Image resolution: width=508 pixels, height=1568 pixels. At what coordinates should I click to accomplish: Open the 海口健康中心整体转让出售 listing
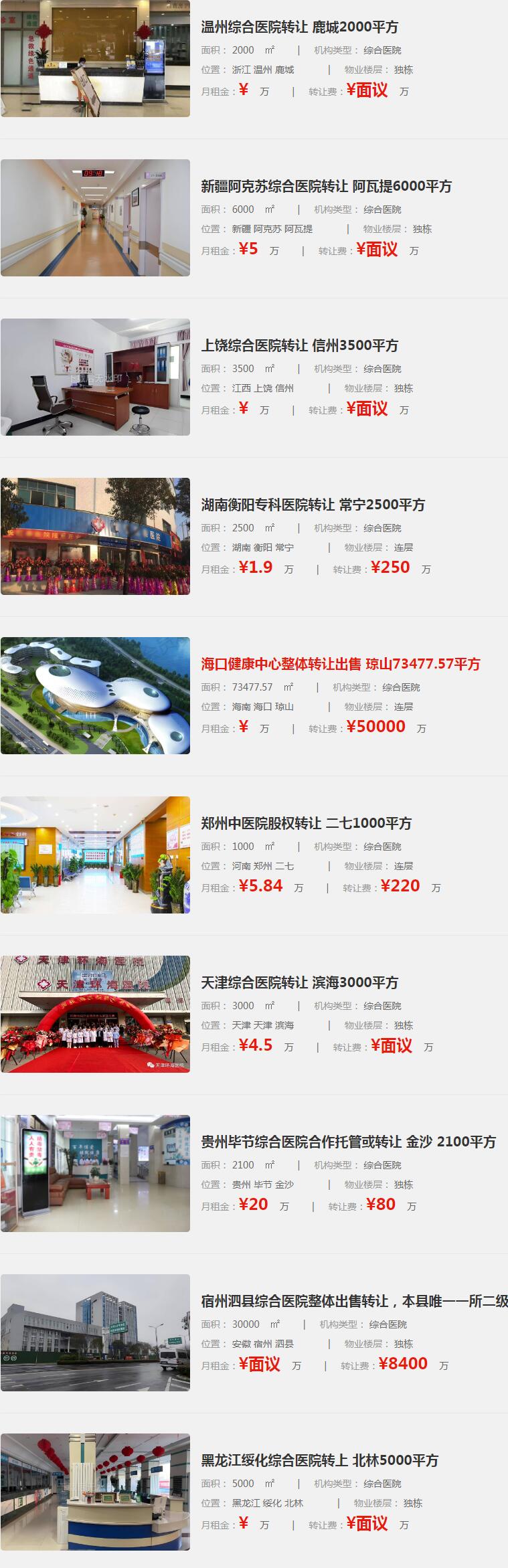click(x=340, y=665)
